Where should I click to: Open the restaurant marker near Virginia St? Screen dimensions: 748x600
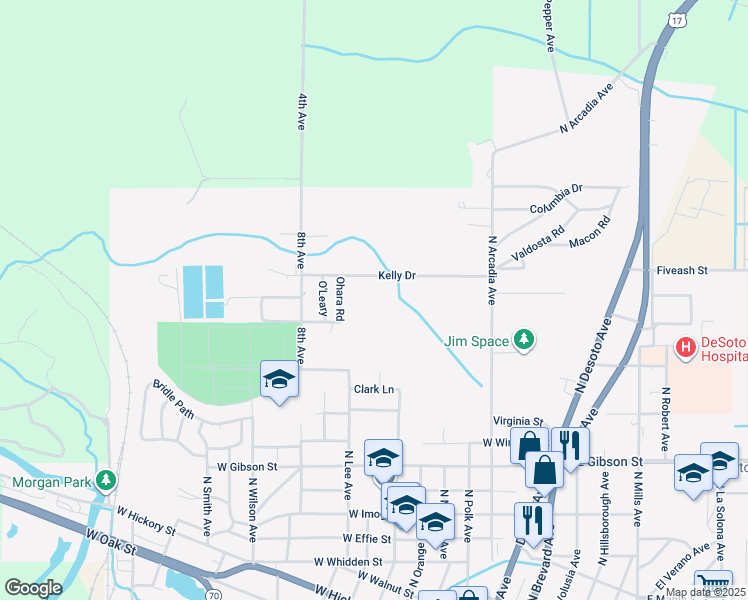tap(570, 446)
